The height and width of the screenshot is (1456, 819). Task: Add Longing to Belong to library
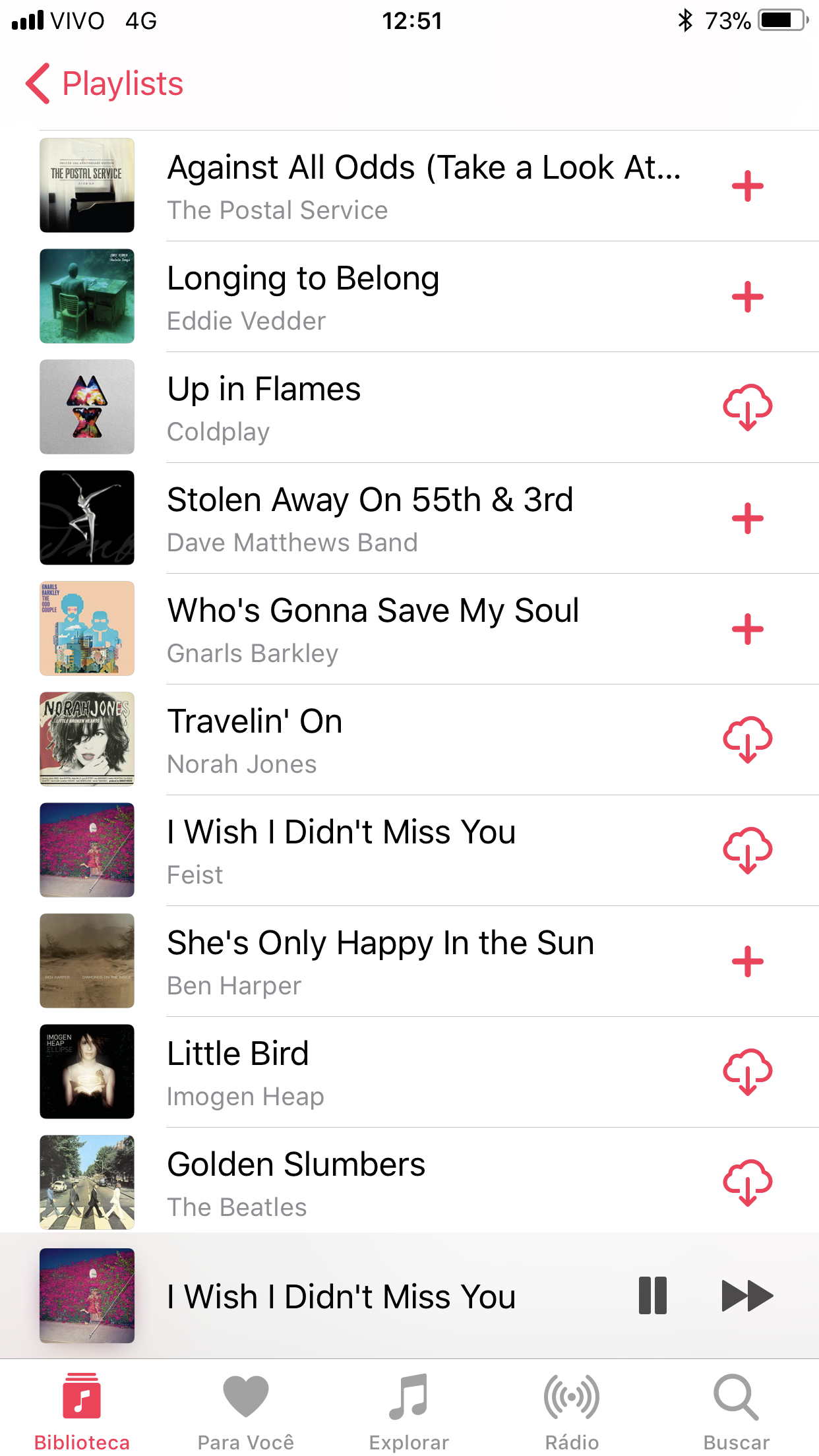(747, 297)
